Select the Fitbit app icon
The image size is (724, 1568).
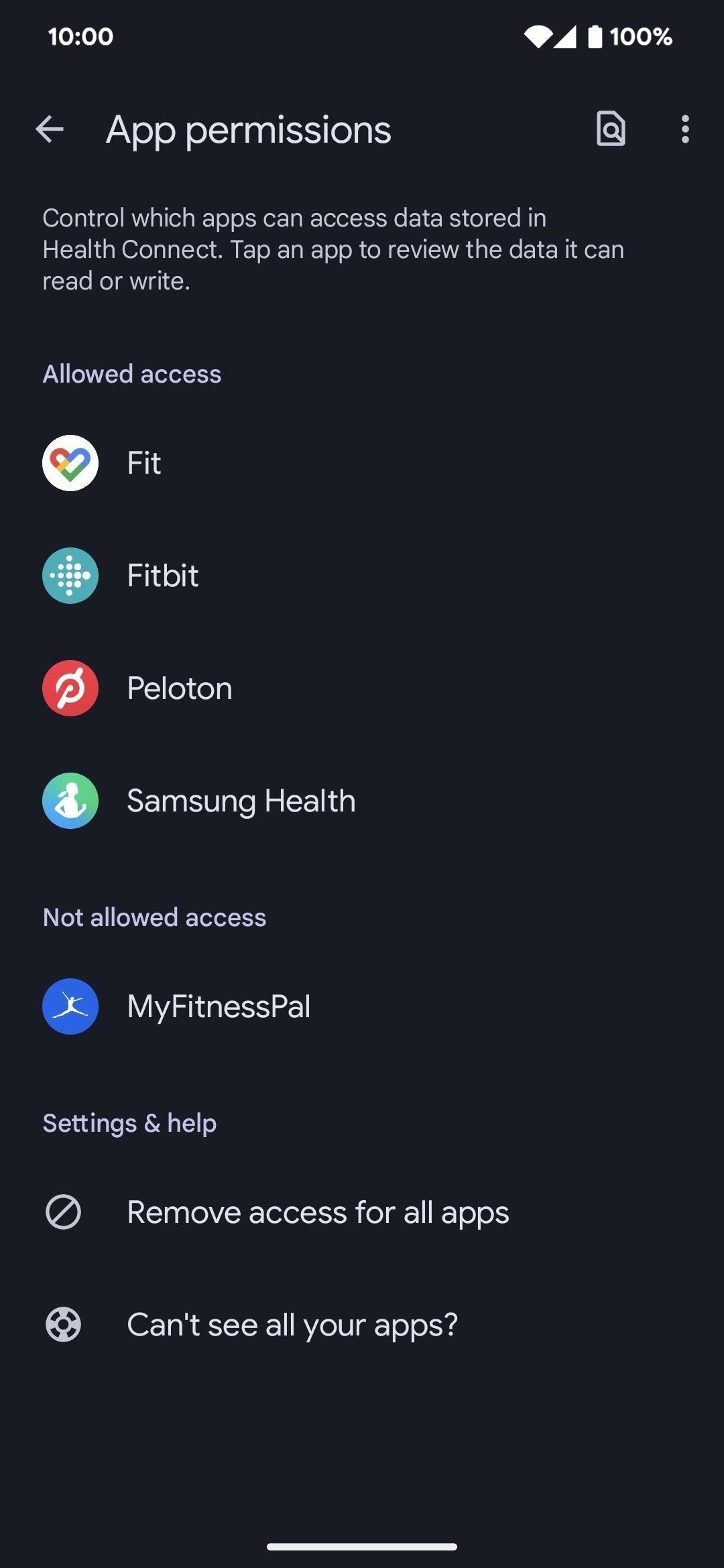70,575
